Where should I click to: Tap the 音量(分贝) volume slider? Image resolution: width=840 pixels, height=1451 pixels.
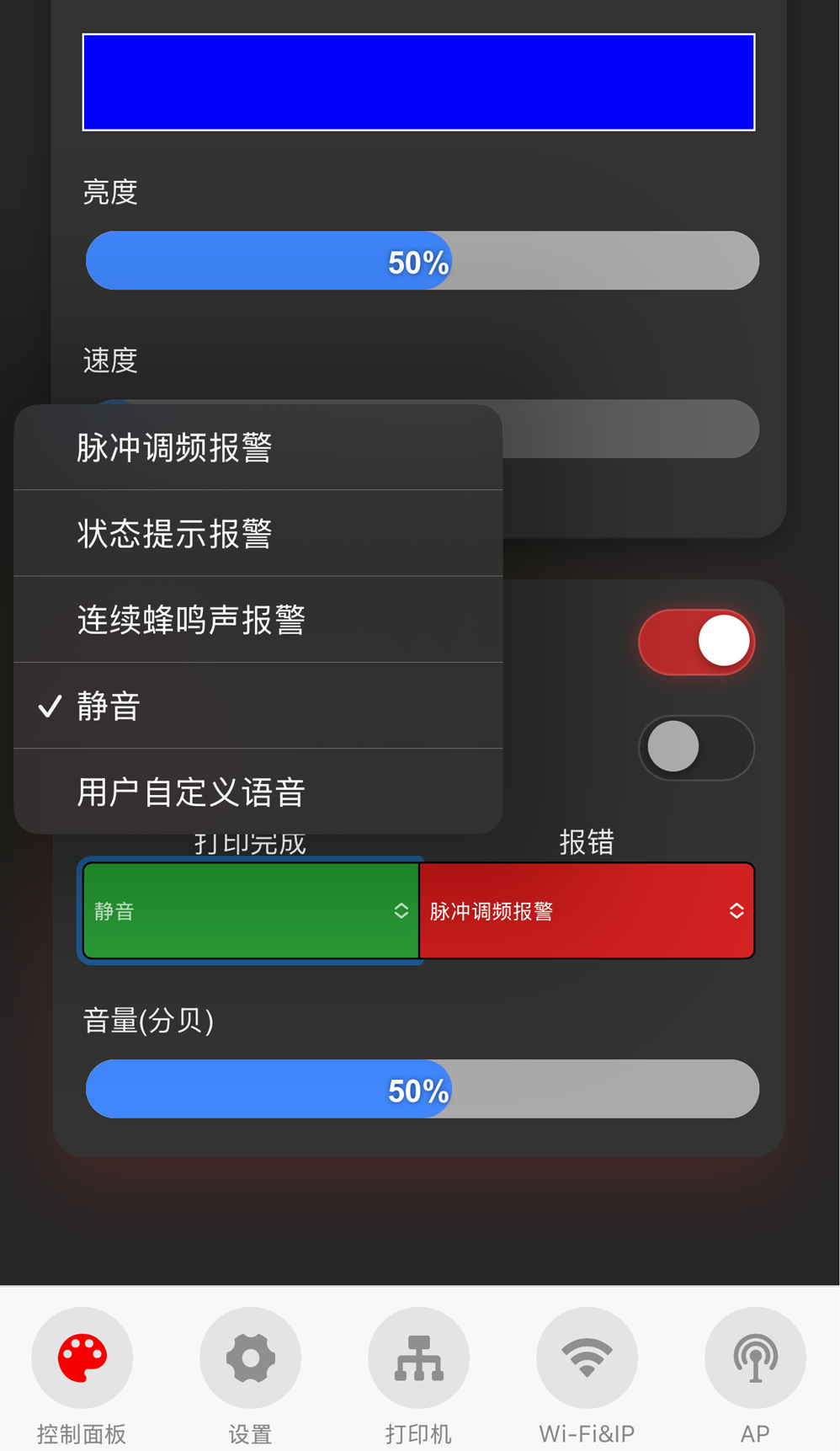[x=422, y=1089]
